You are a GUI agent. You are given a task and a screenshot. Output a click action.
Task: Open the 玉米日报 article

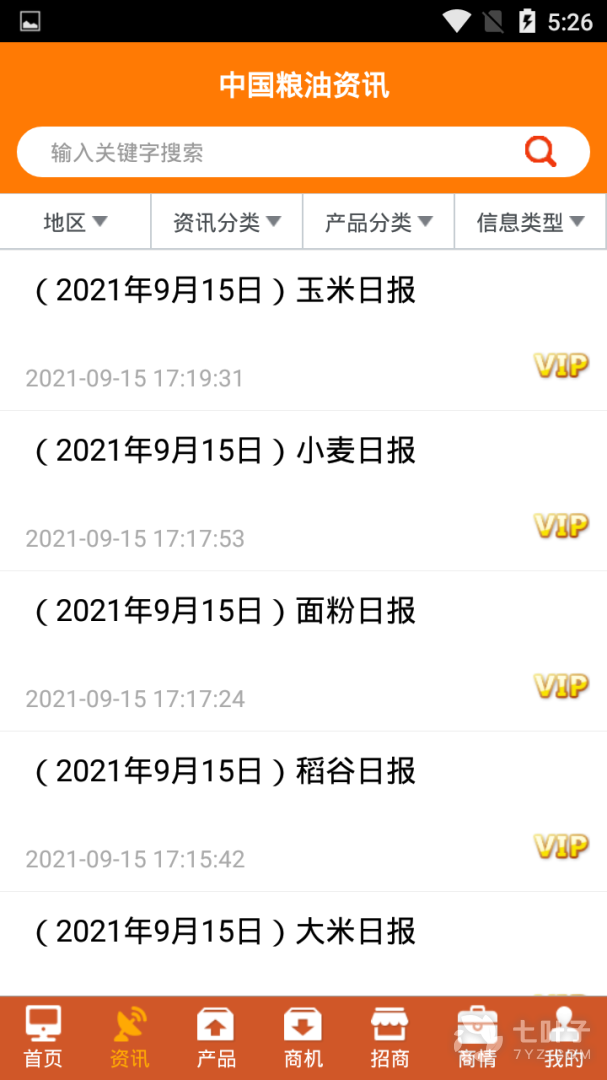tap(225, 291)
